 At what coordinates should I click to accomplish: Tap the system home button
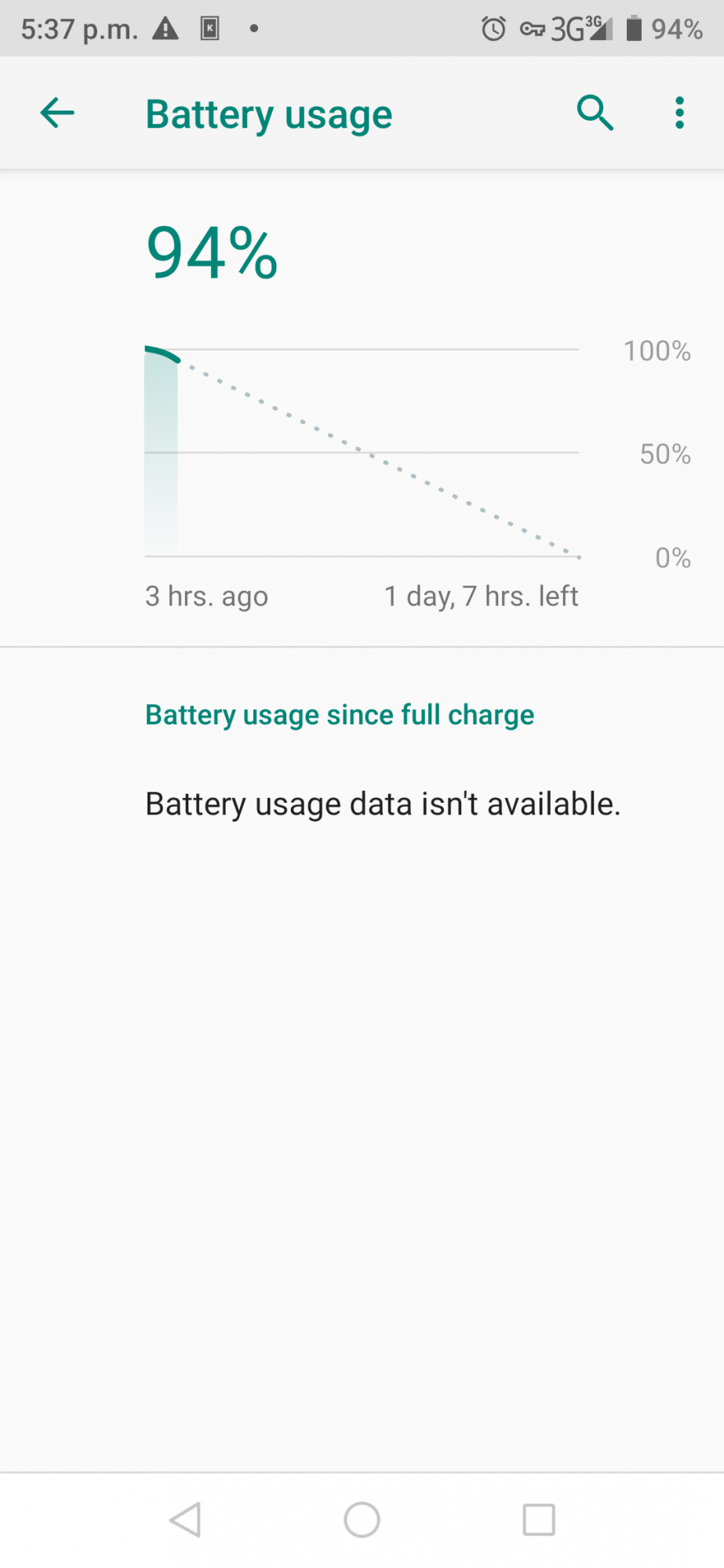362,1520
